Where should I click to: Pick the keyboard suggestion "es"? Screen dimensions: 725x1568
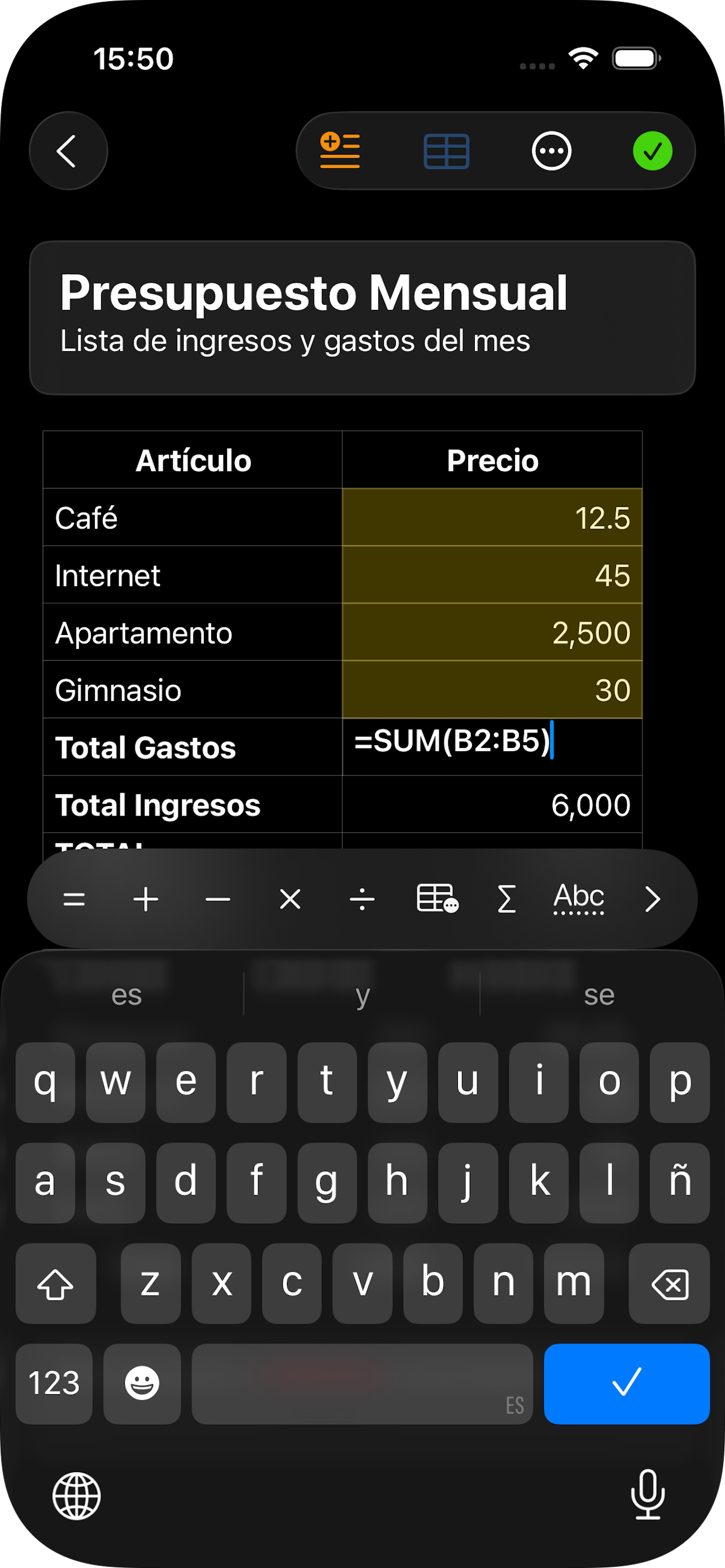126,995
